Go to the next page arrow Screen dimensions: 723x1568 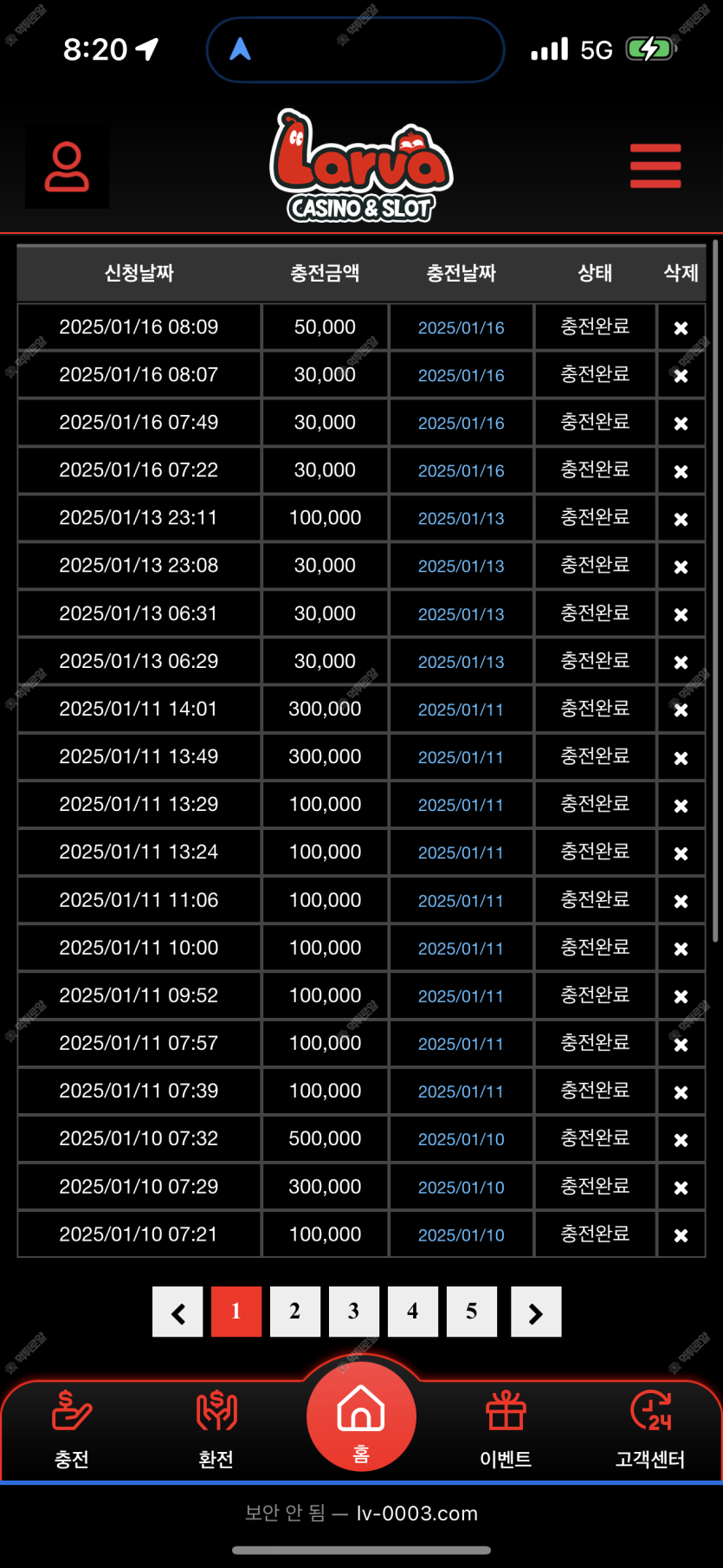click(536, 1312)
